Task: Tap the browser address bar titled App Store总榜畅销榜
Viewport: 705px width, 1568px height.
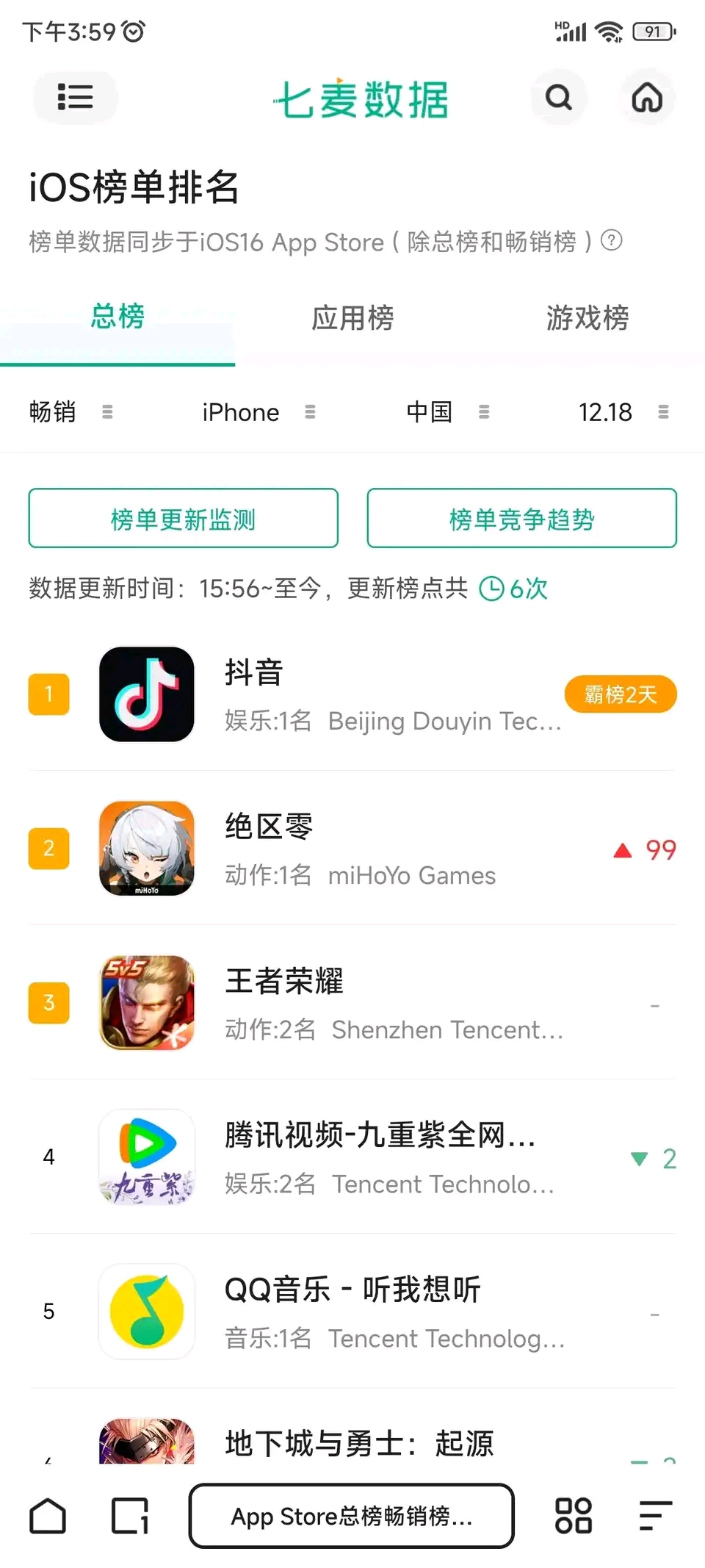Action: coord(351,1516)
